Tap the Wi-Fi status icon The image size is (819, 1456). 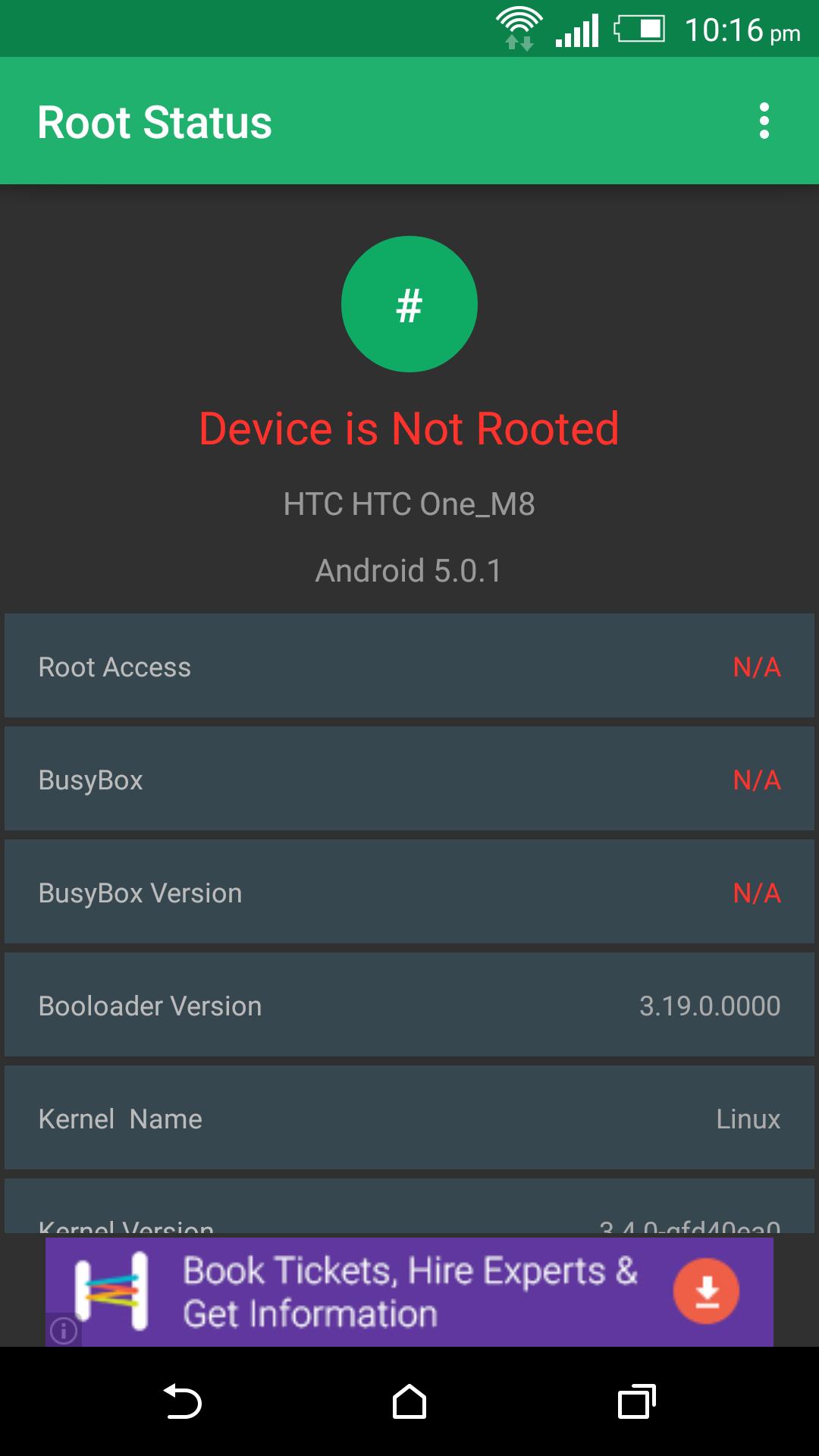[x=520, y=29]
